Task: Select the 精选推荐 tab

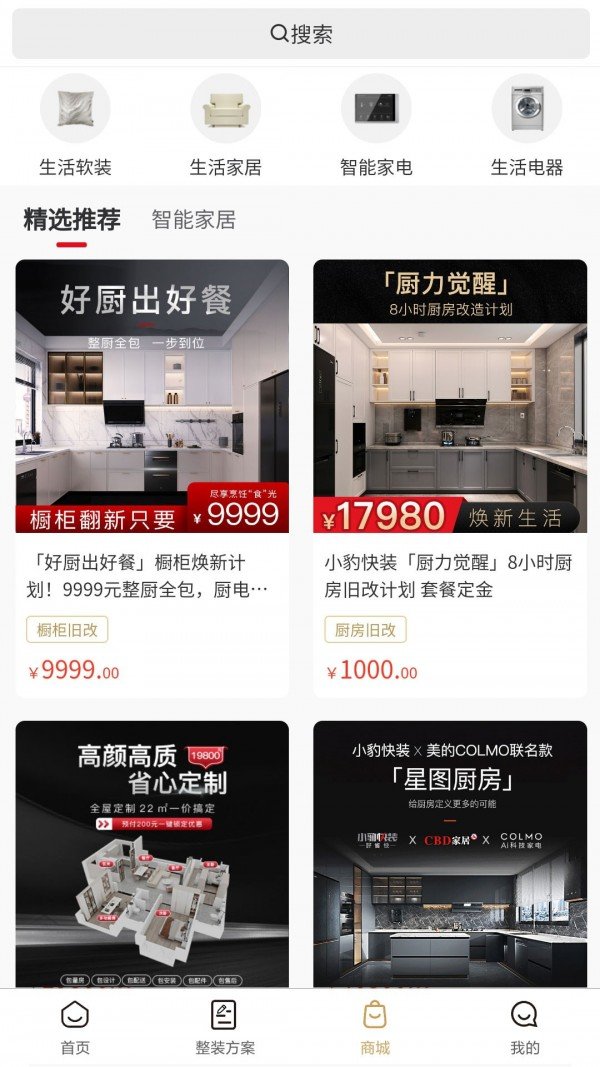Action: click(x=72, y=219)
